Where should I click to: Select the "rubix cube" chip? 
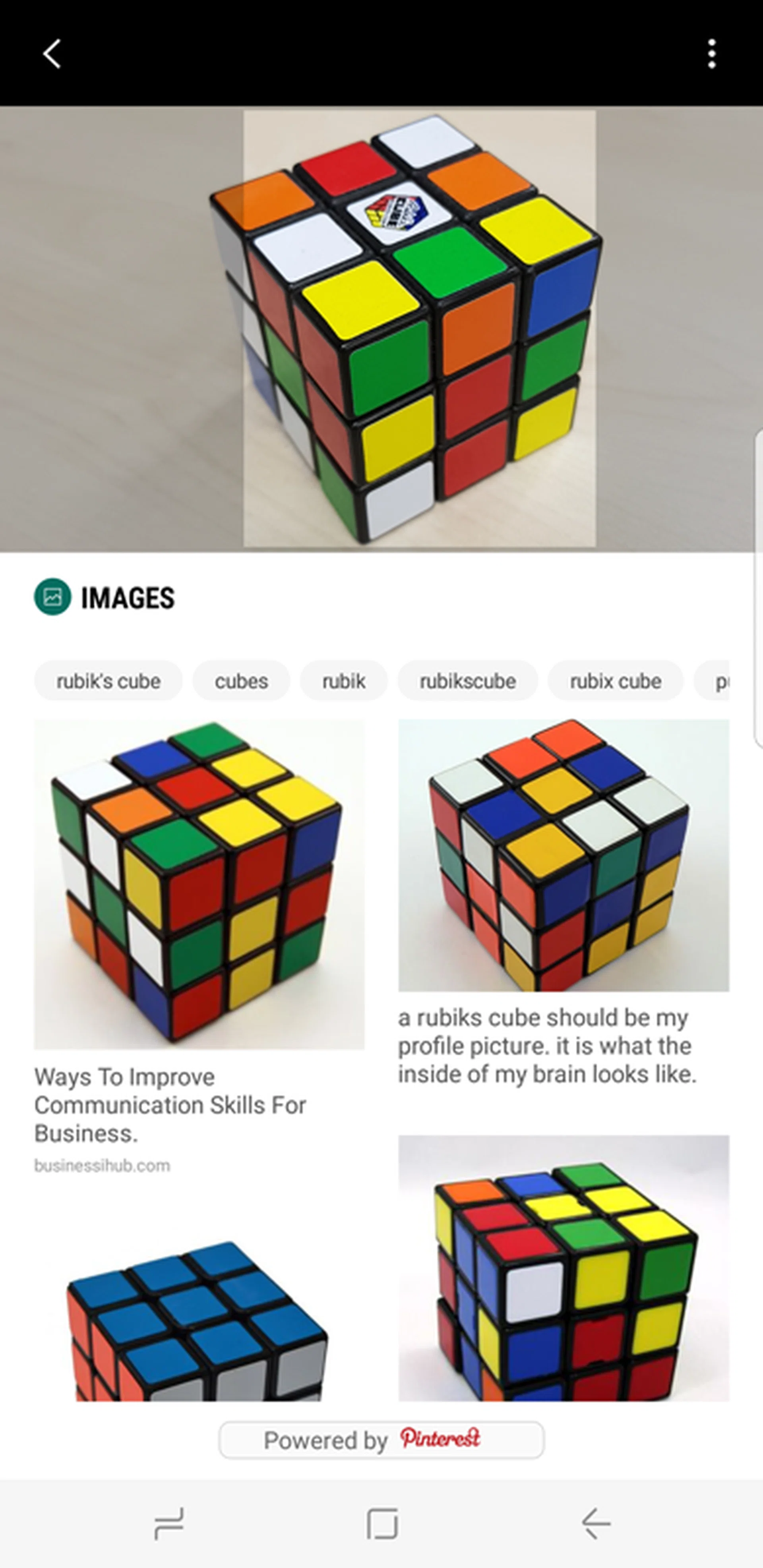(x=615, y=681)
